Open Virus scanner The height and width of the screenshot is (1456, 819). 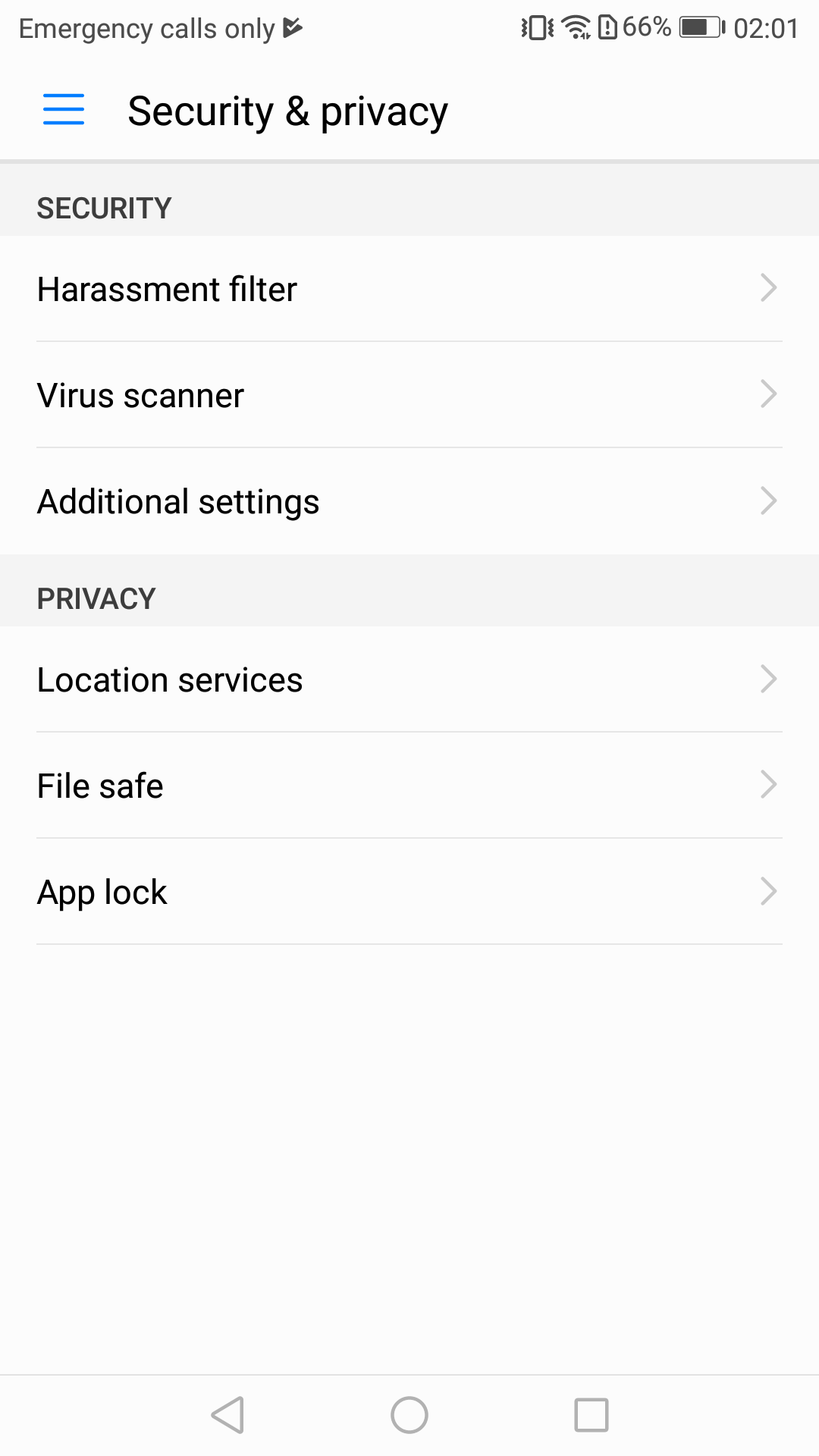coord(409,395)
